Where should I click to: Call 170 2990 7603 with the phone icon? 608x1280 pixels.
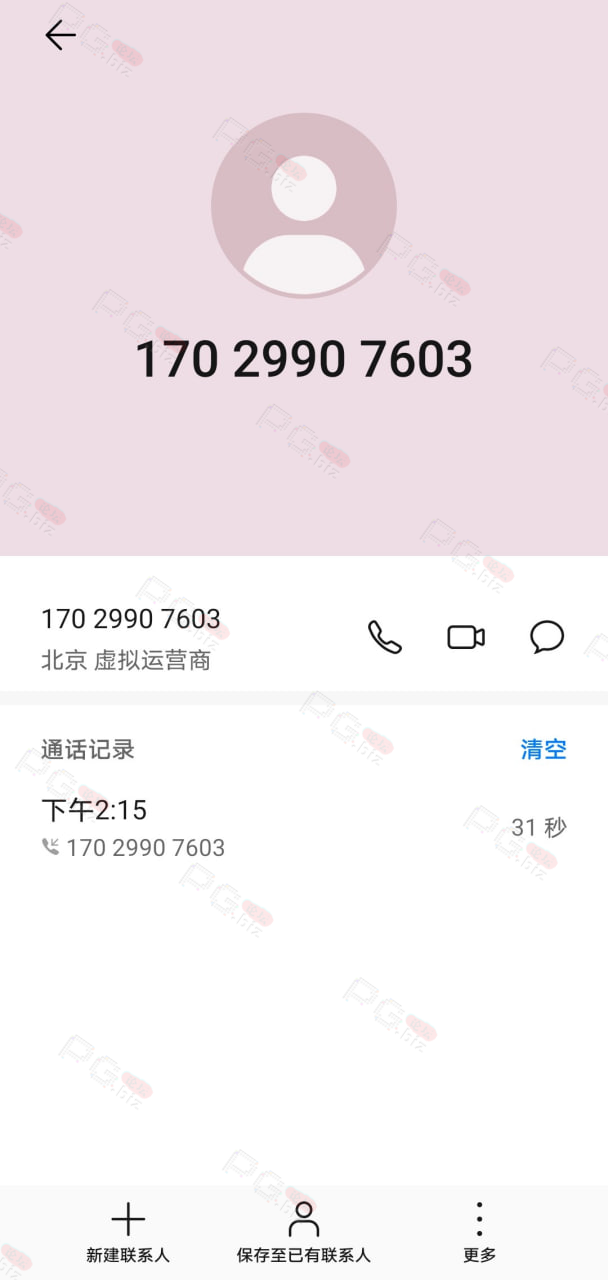(385, 637)
